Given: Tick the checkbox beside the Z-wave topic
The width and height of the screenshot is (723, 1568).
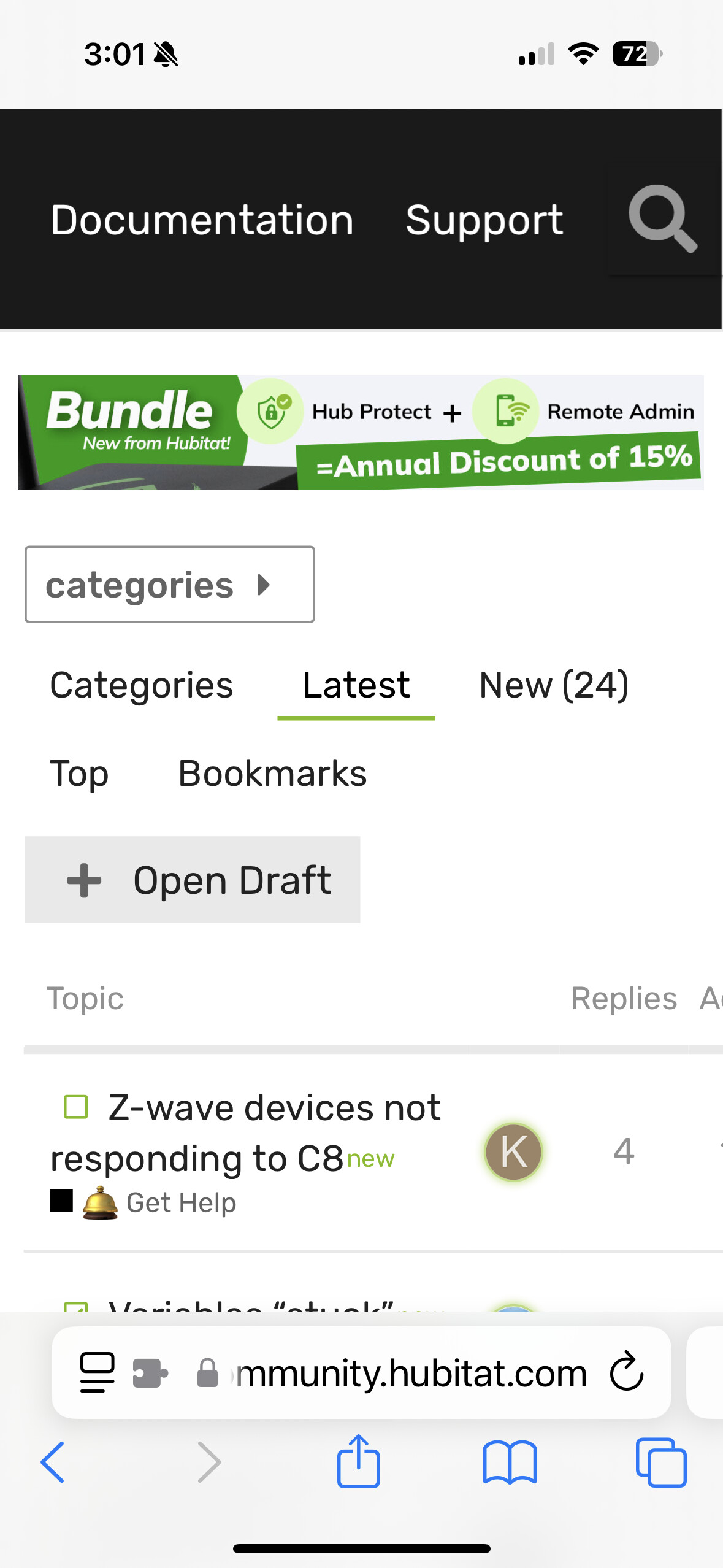Looking at the screenshot, I should (x=76, y=1107).
